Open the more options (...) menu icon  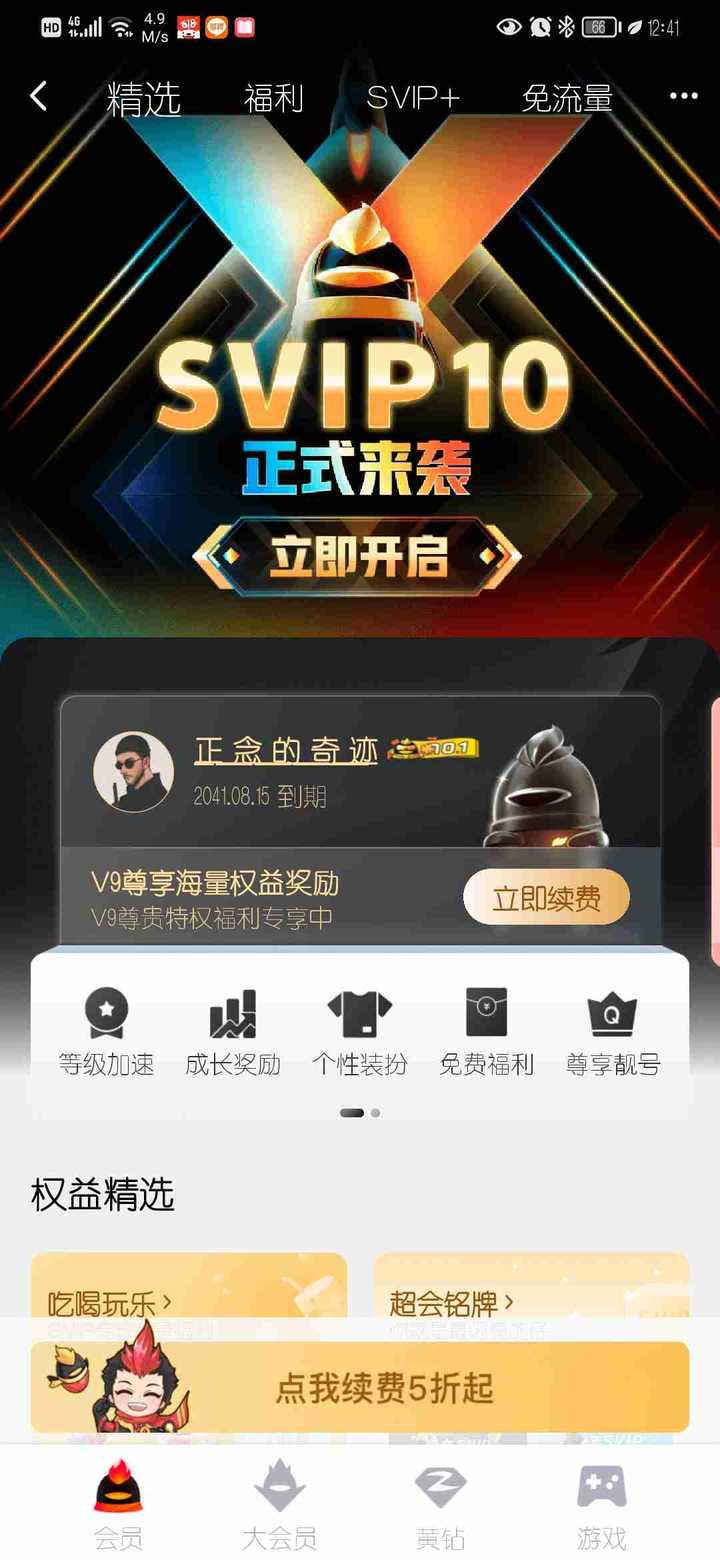point(684,95)
